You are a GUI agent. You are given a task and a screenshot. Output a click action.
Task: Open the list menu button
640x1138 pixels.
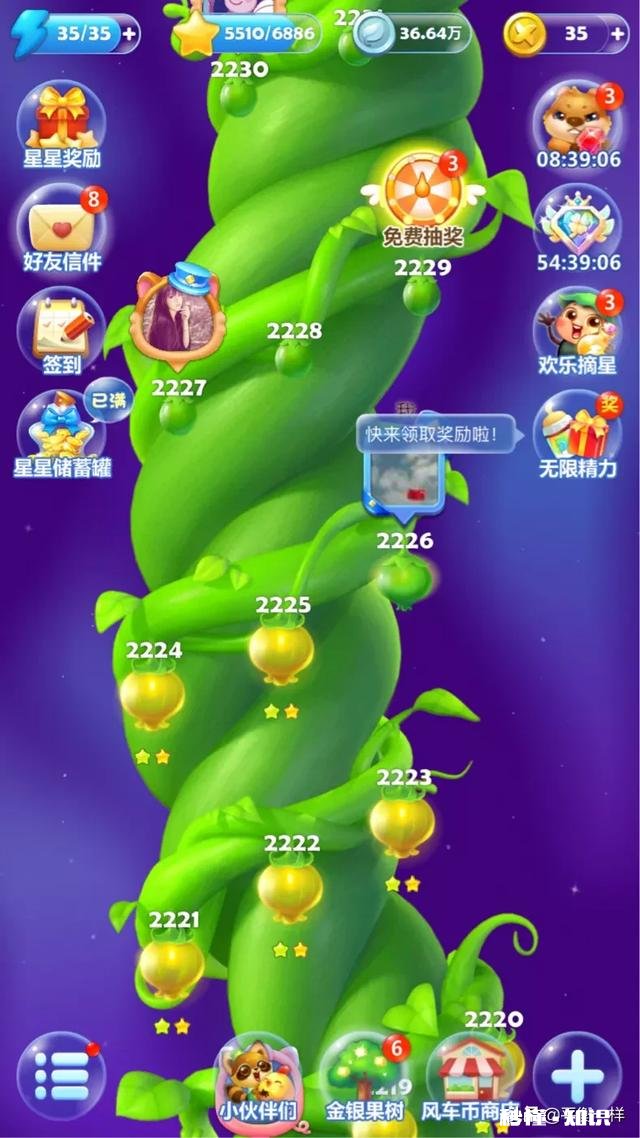click(x=62, y=1078)
